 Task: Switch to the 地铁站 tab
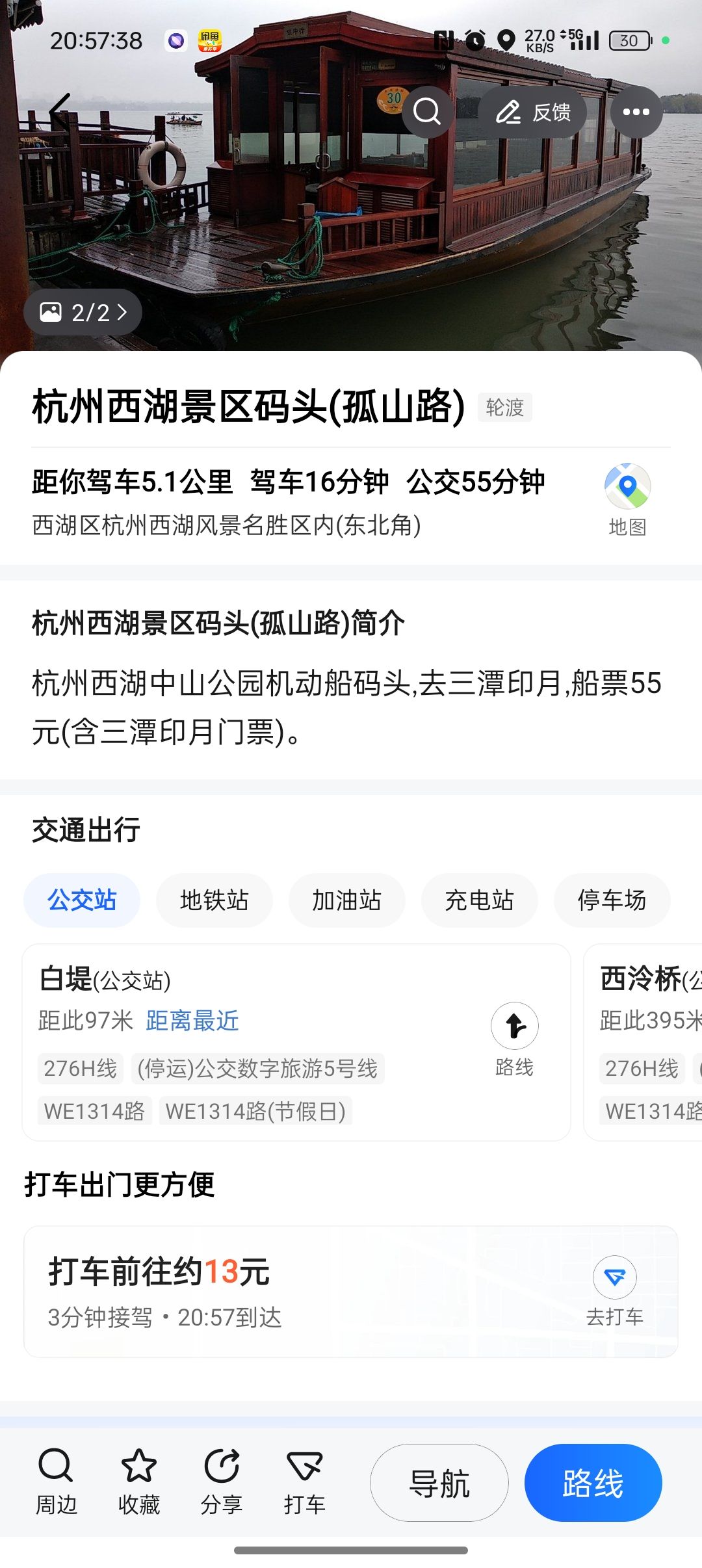click(x=214, y=900)
